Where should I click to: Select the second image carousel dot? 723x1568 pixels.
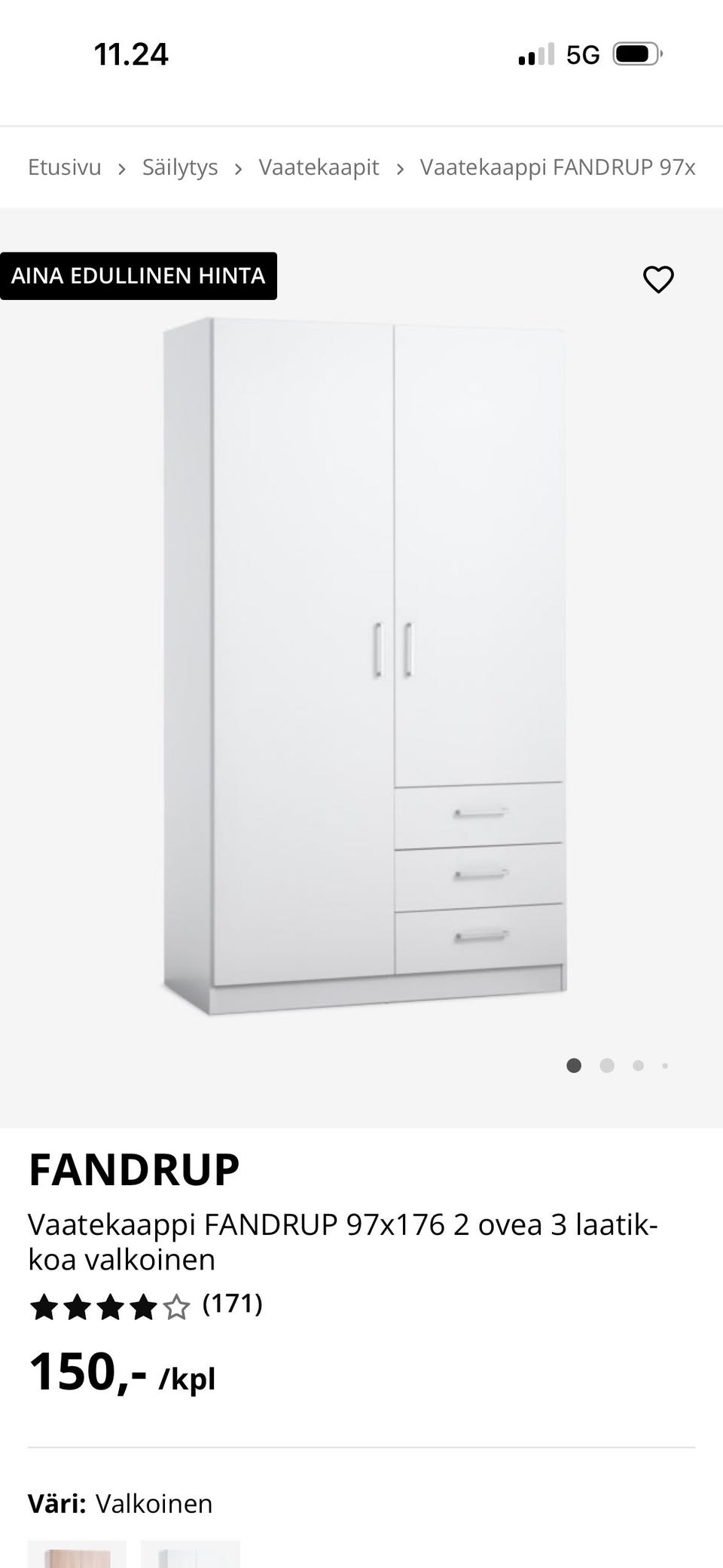pyautogui.click(x=607, y=1065)
